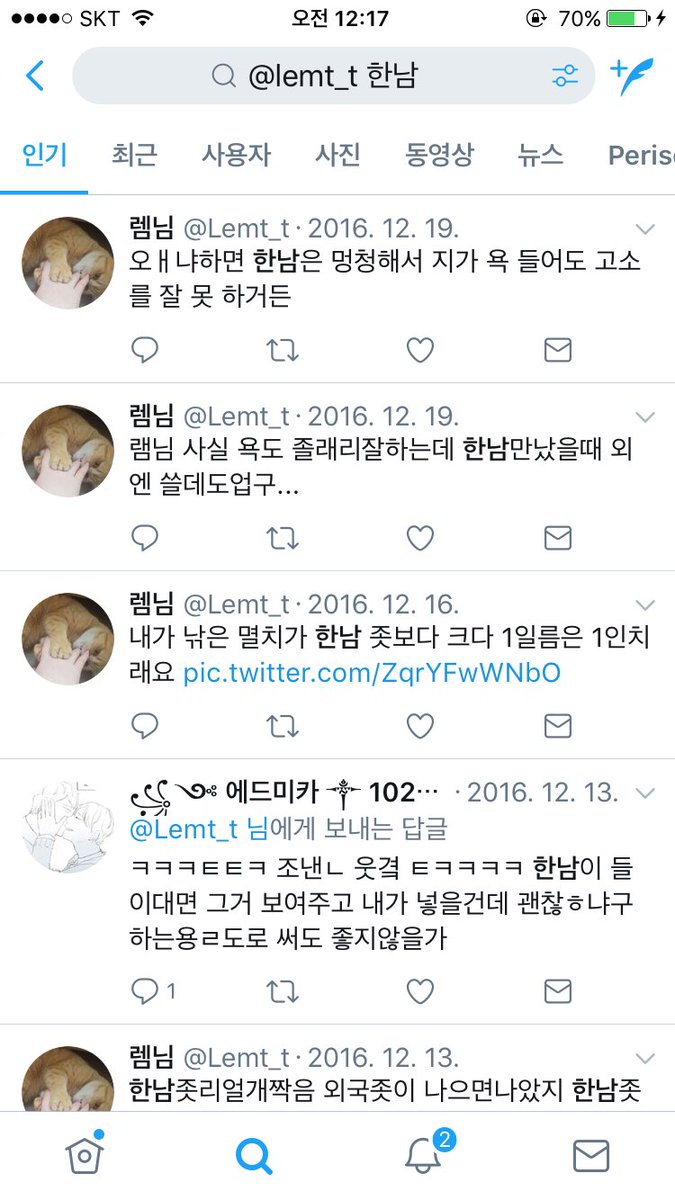Viewport: 675px width, 1200px height.
Task: Switch to the 사용자 tab
Action: (x=236, y=155)
